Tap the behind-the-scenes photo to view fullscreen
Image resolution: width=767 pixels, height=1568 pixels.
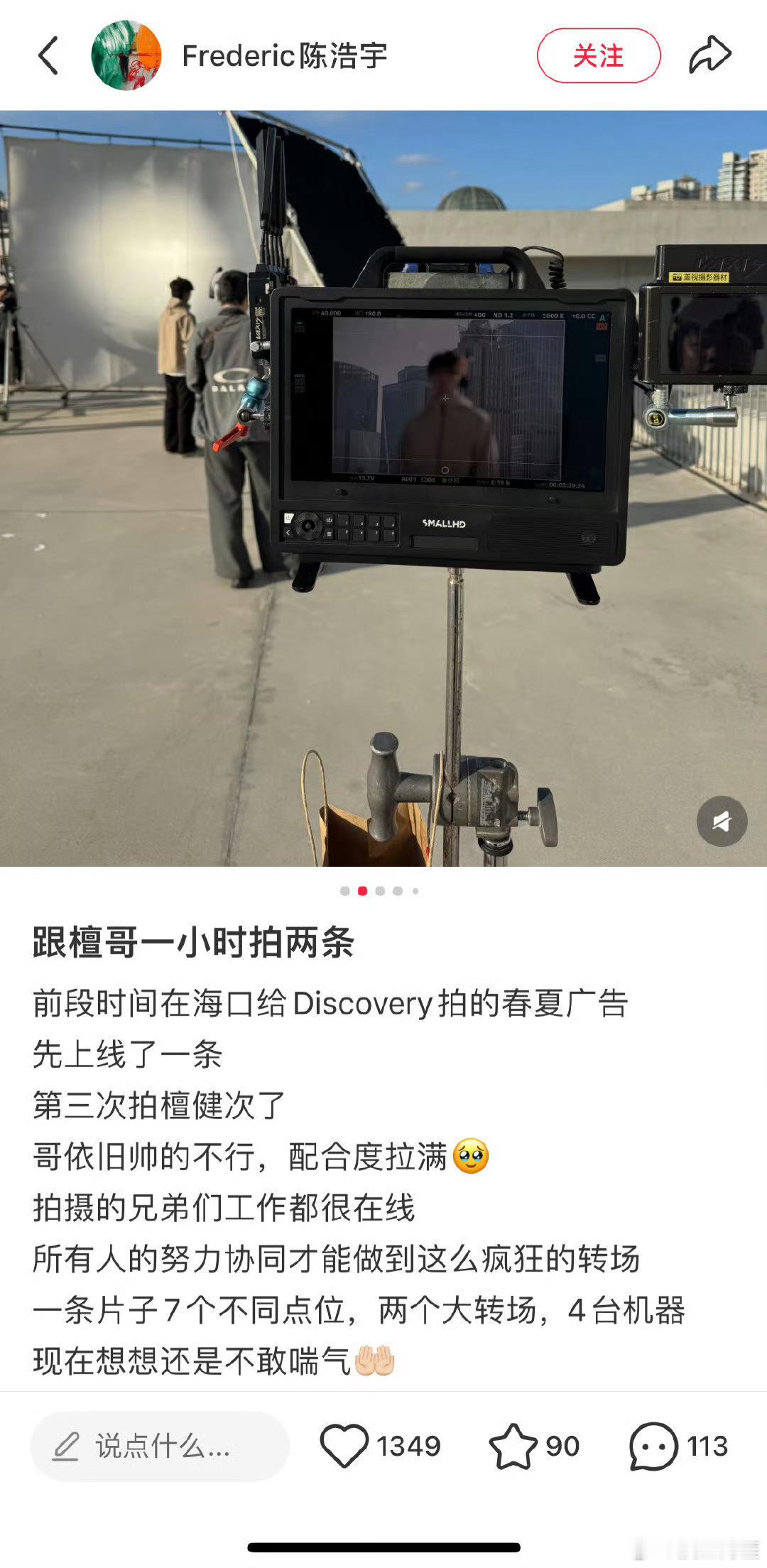pyautogui.click(x=383, y=483)
